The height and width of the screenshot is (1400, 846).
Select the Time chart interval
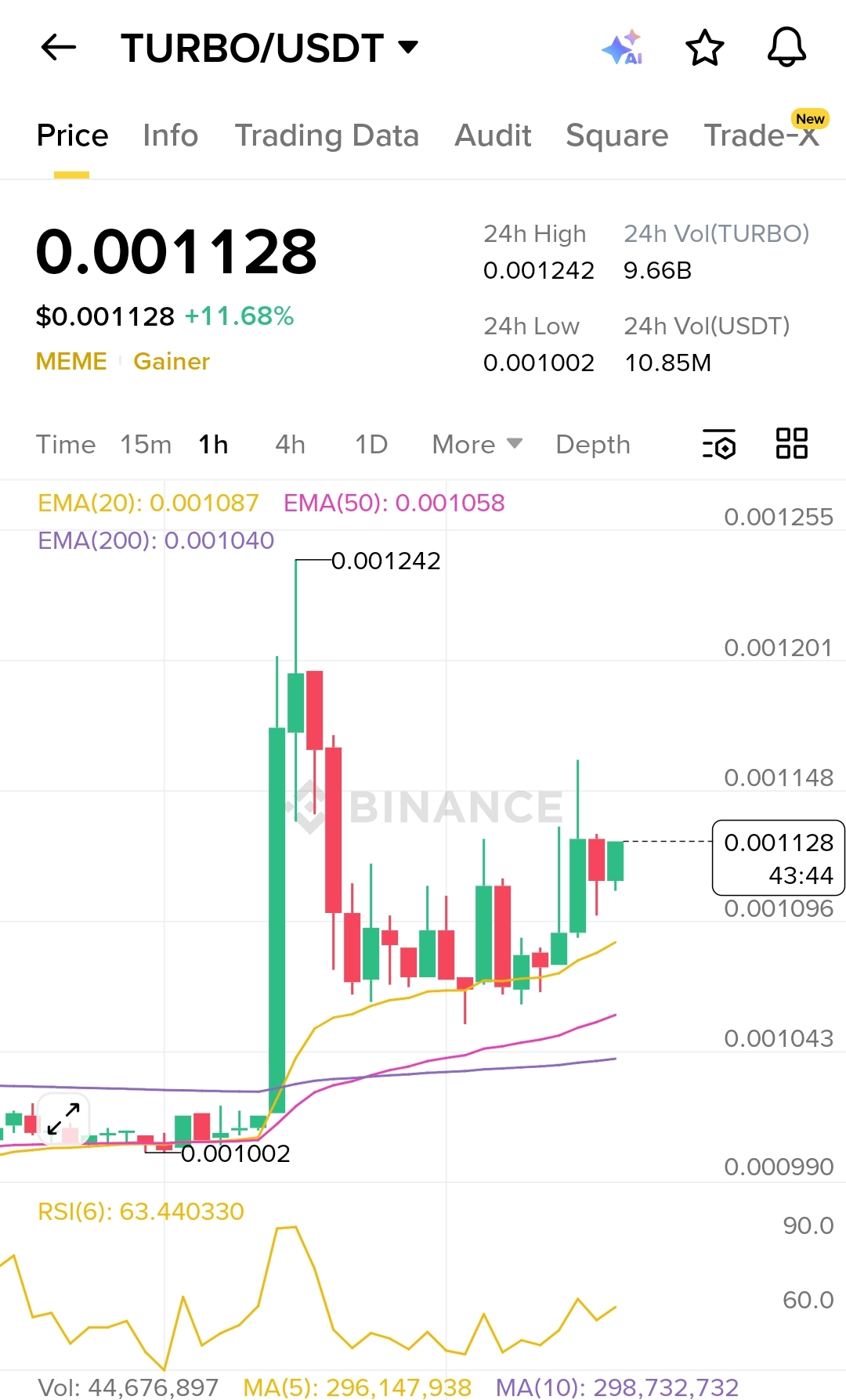(x=66, y=445)
